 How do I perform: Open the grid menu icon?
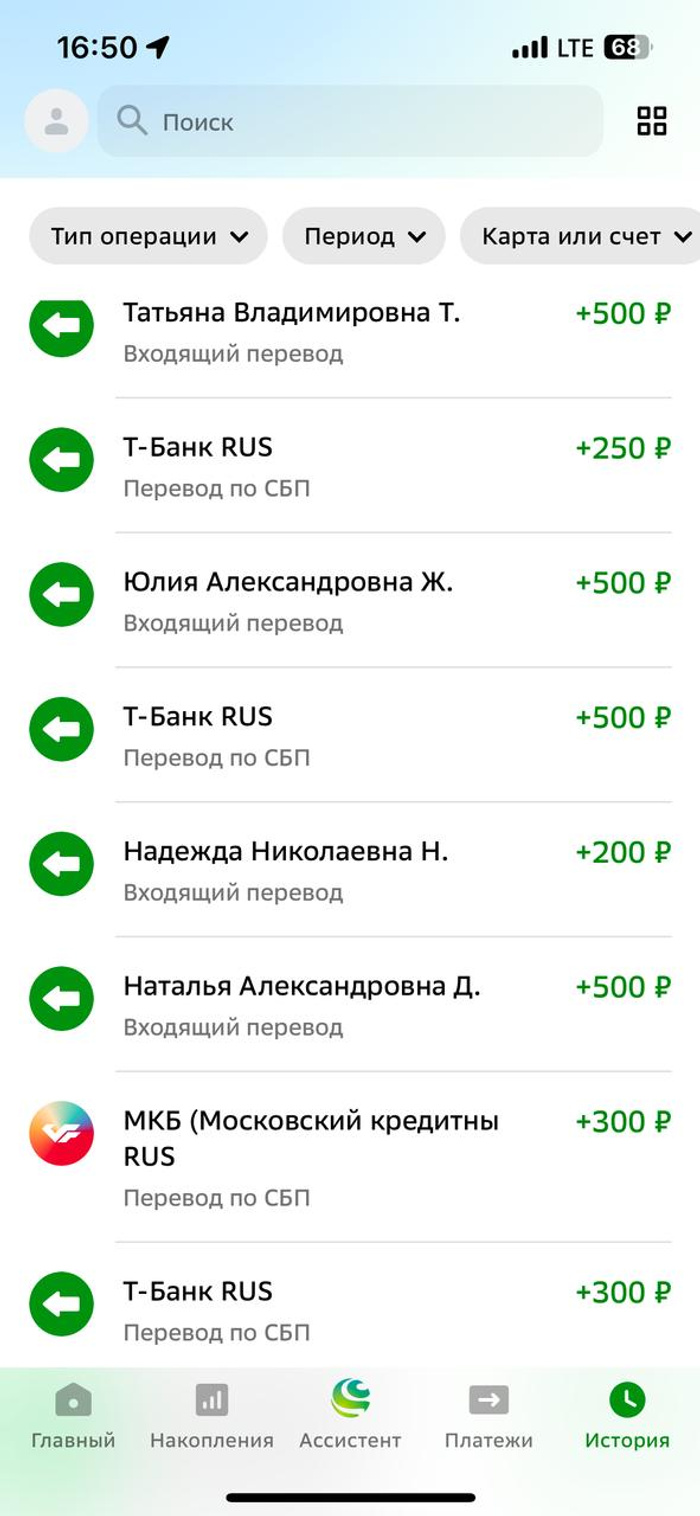tap(651, 121)
